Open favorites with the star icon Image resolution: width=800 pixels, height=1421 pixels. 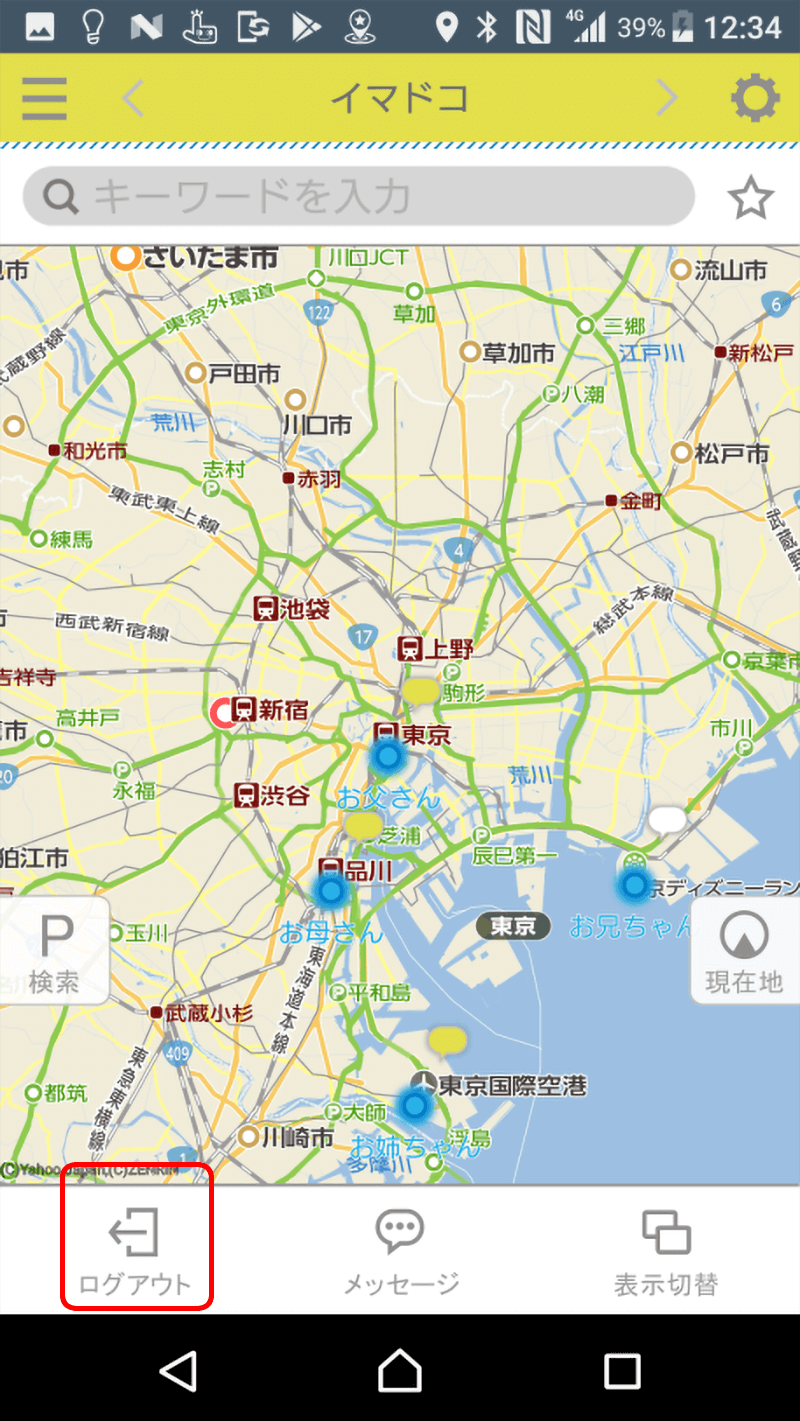[x=751, y=197]
